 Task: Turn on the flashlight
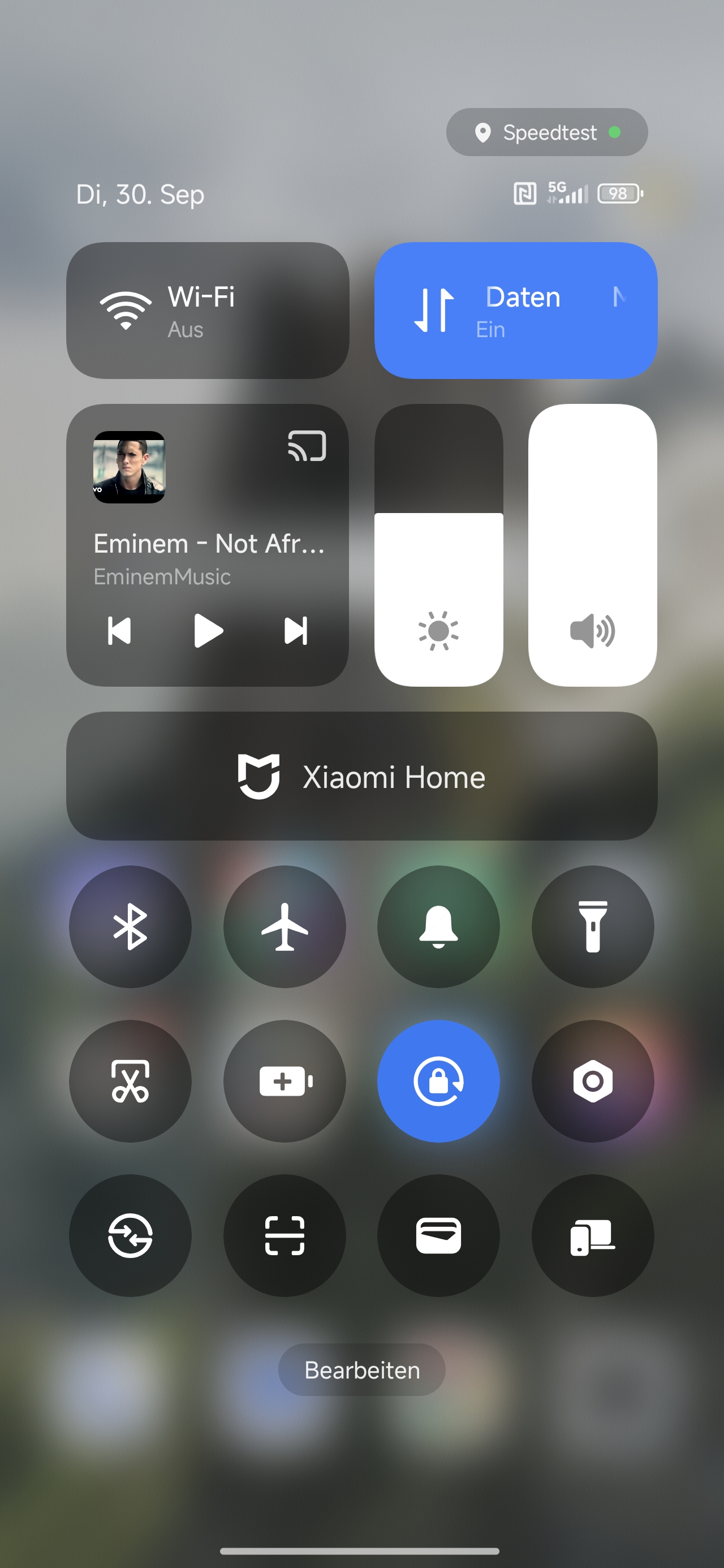(x=592, y=927)
